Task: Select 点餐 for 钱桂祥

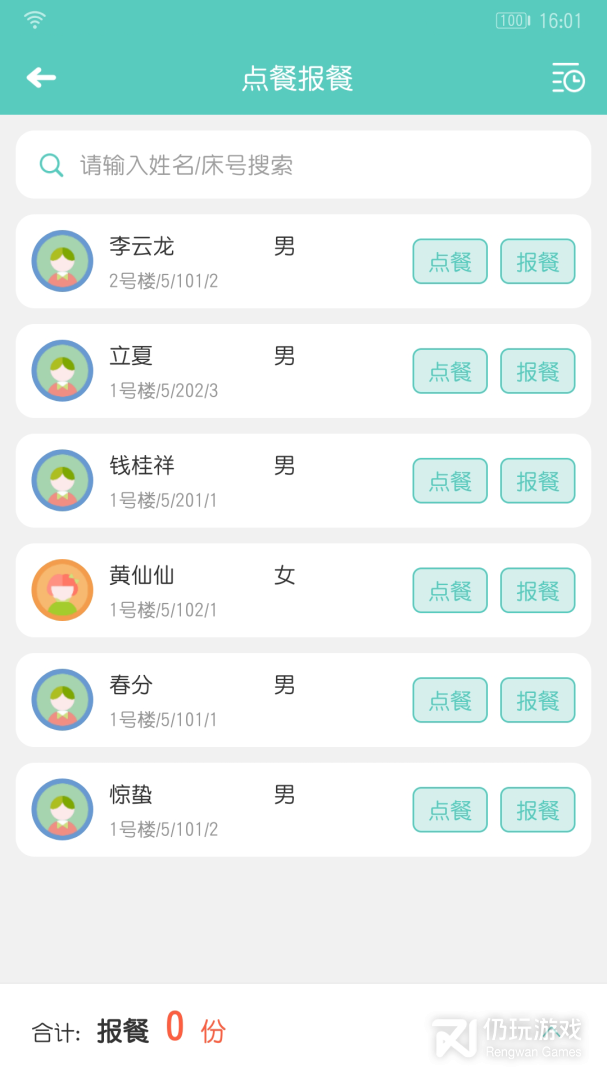Action: coord(450,481)
